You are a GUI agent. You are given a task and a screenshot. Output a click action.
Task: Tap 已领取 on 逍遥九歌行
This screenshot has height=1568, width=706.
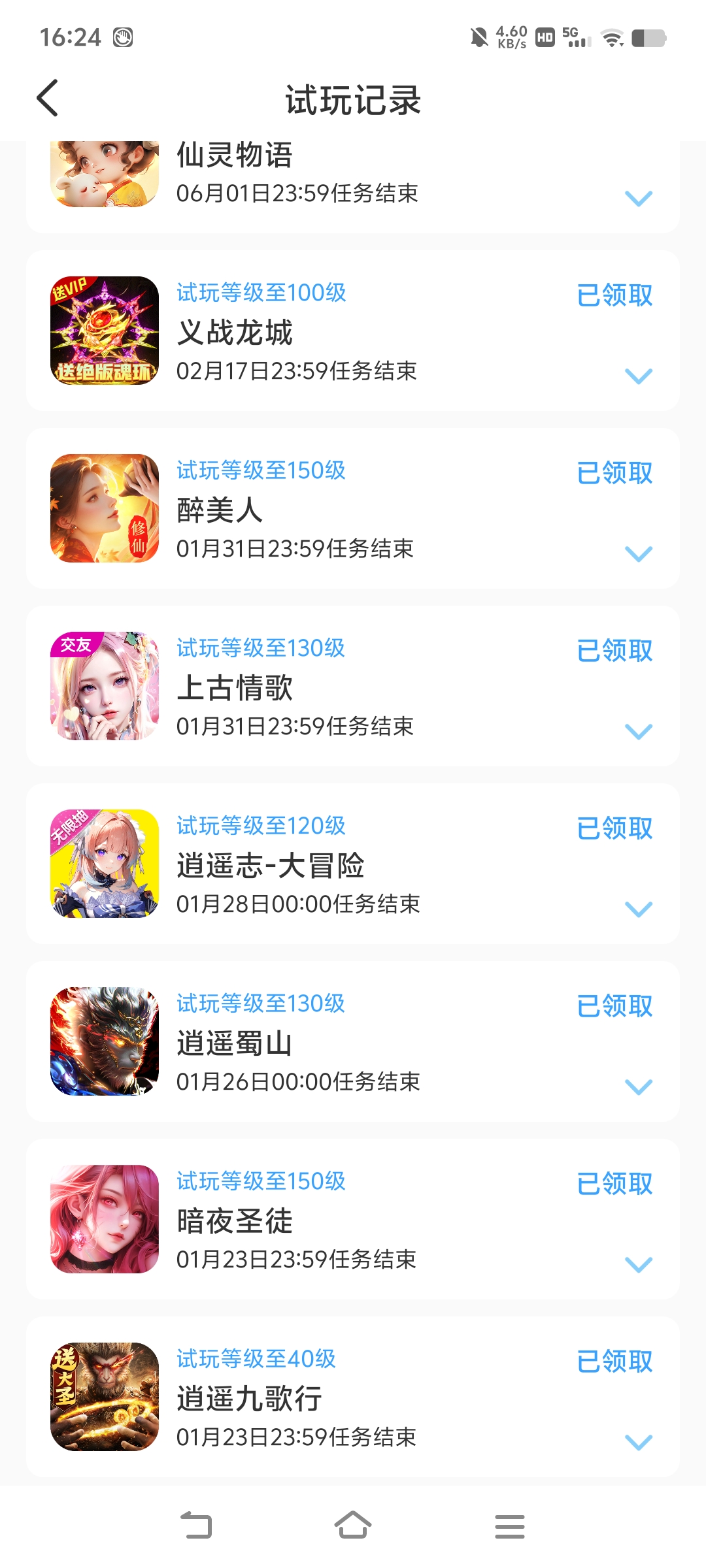[x=614, y=1362]
